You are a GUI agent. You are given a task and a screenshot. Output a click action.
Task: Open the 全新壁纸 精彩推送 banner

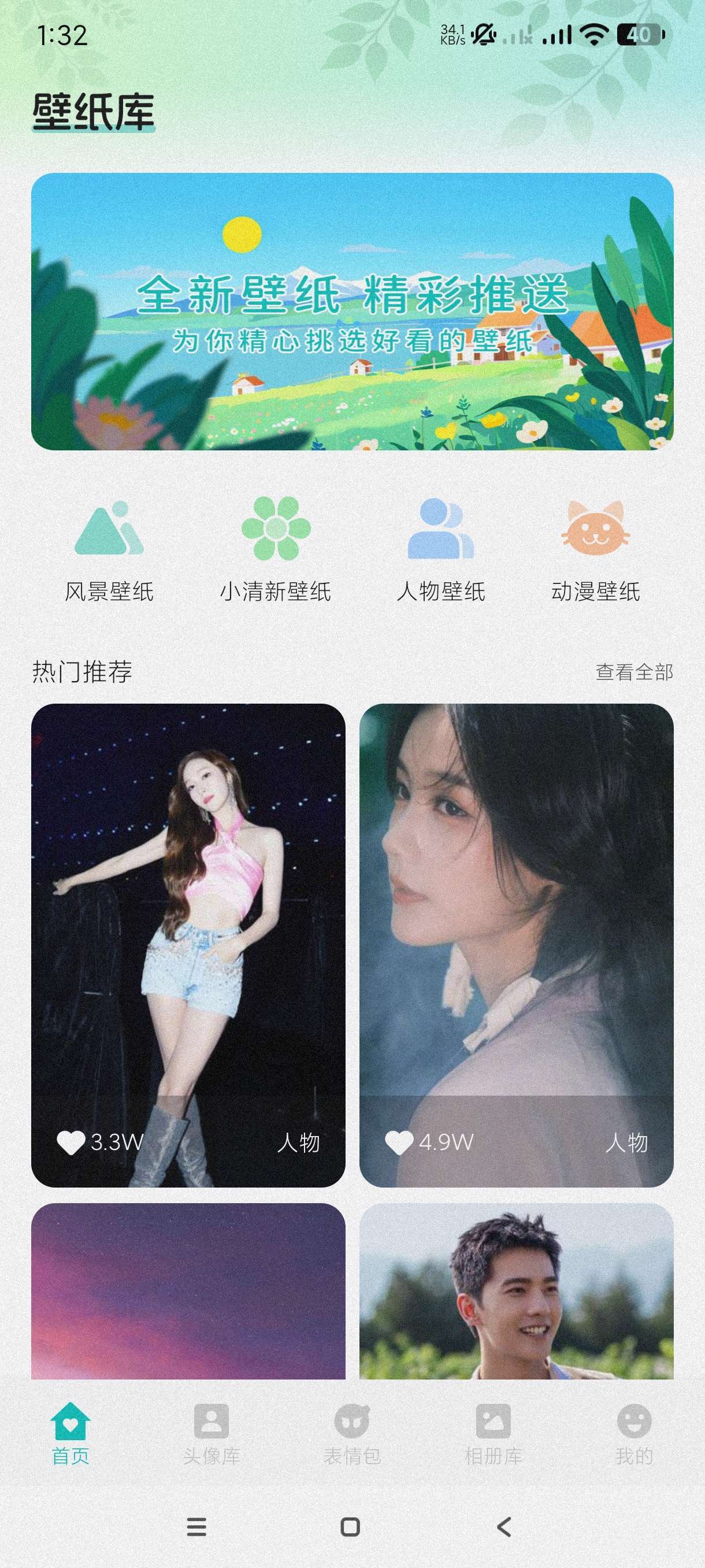pos(352,312)
